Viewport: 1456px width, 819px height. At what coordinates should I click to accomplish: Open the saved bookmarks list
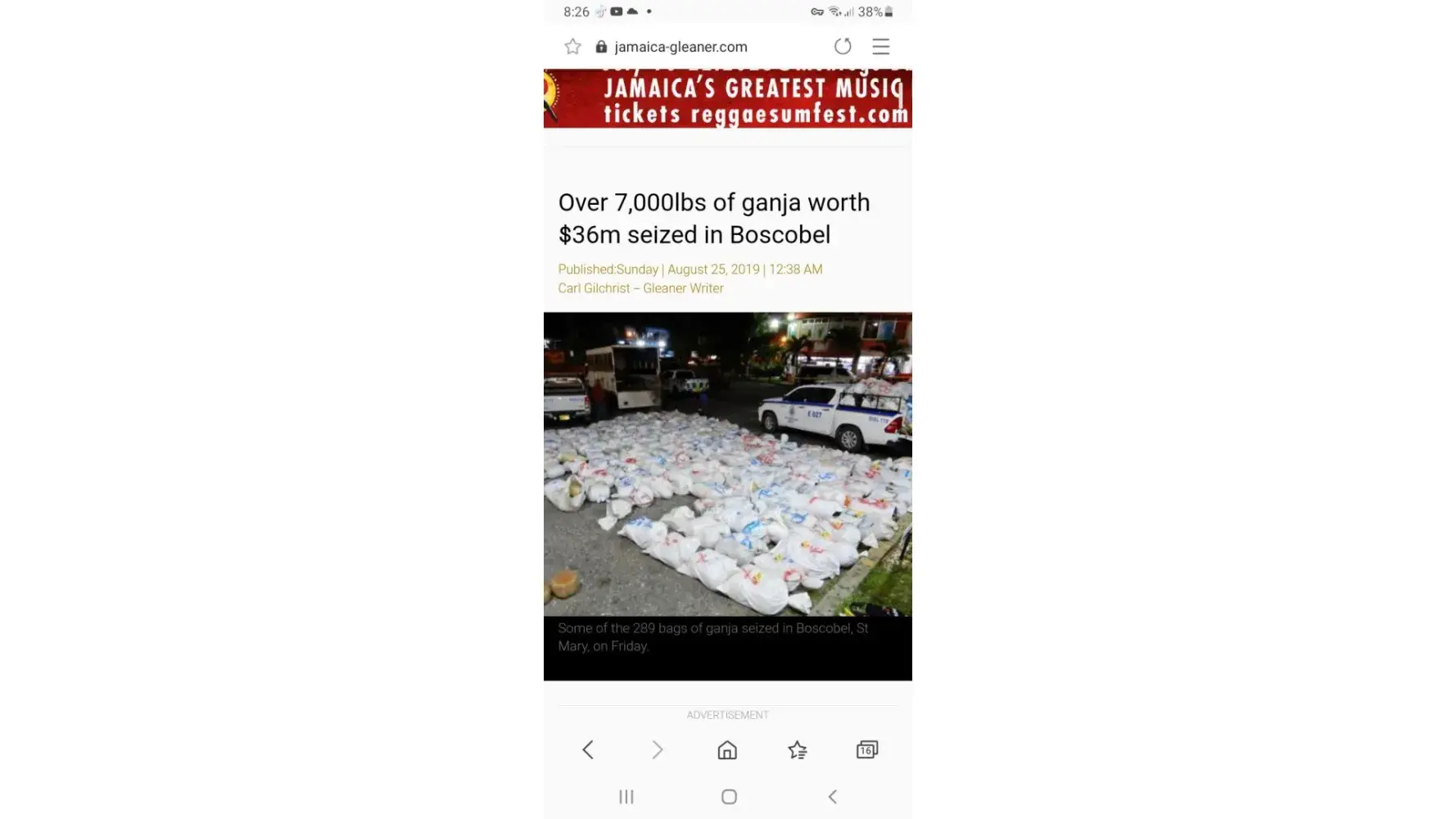(797, 749)
